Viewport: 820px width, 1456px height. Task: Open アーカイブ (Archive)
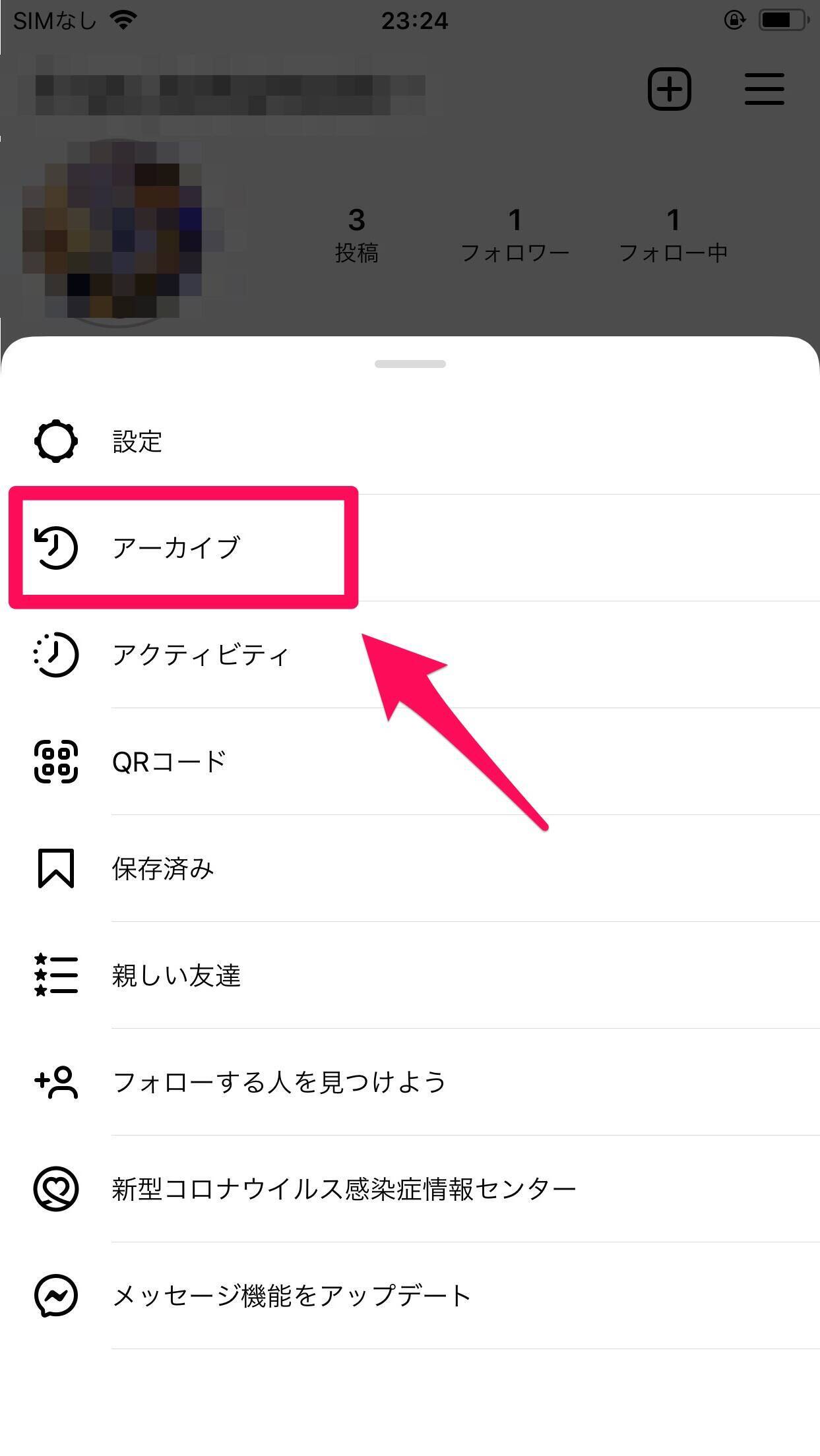175,547
